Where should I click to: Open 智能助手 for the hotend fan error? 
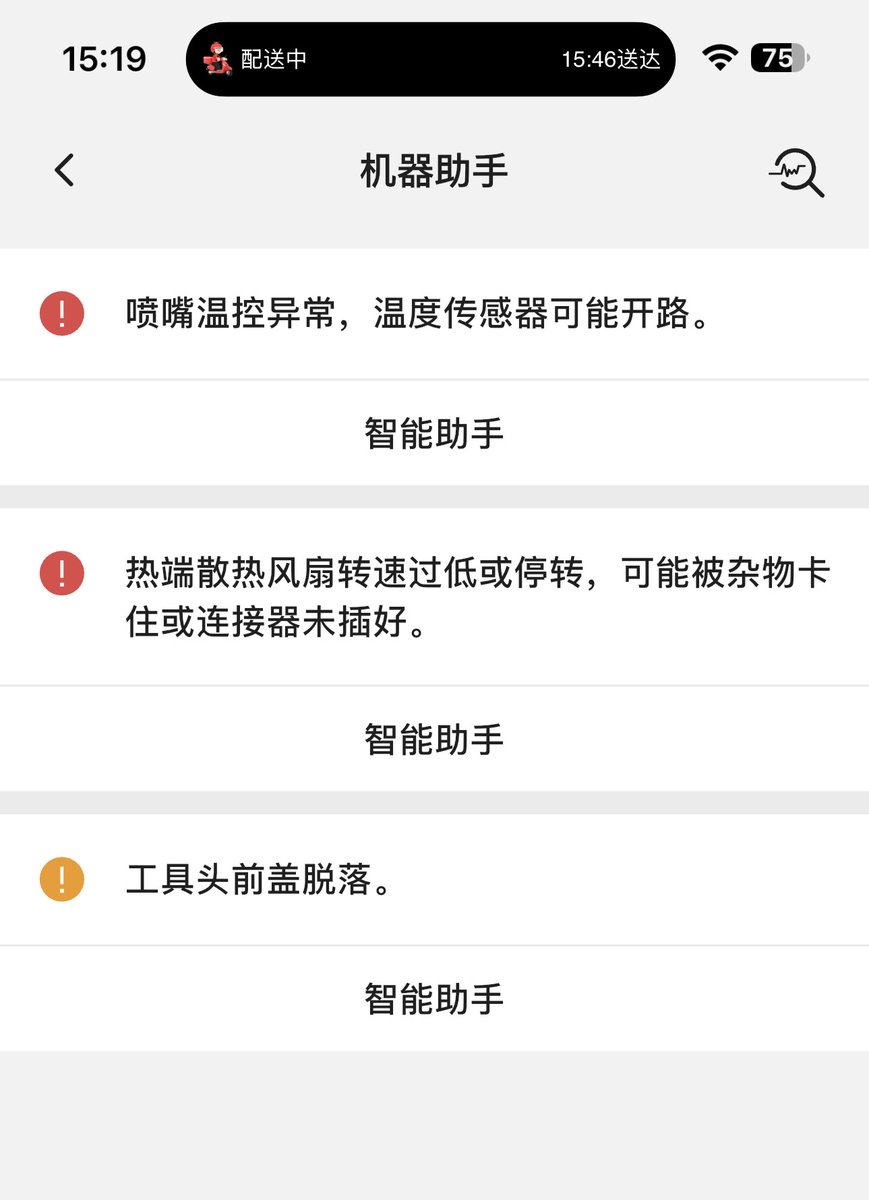click(434, 739)
